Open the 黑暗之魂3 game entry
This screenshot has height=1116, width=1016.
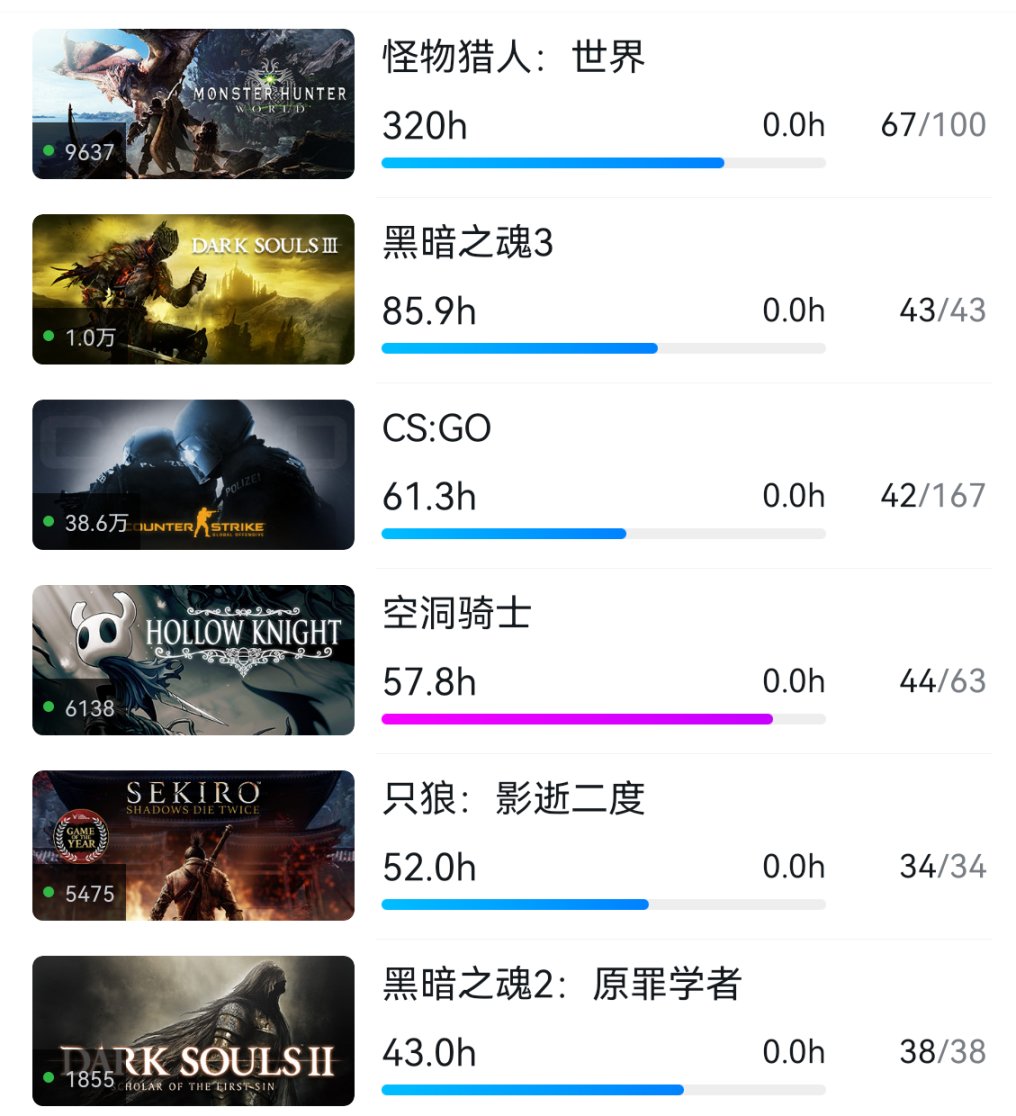pyautogui.click(x=468, y=243)
